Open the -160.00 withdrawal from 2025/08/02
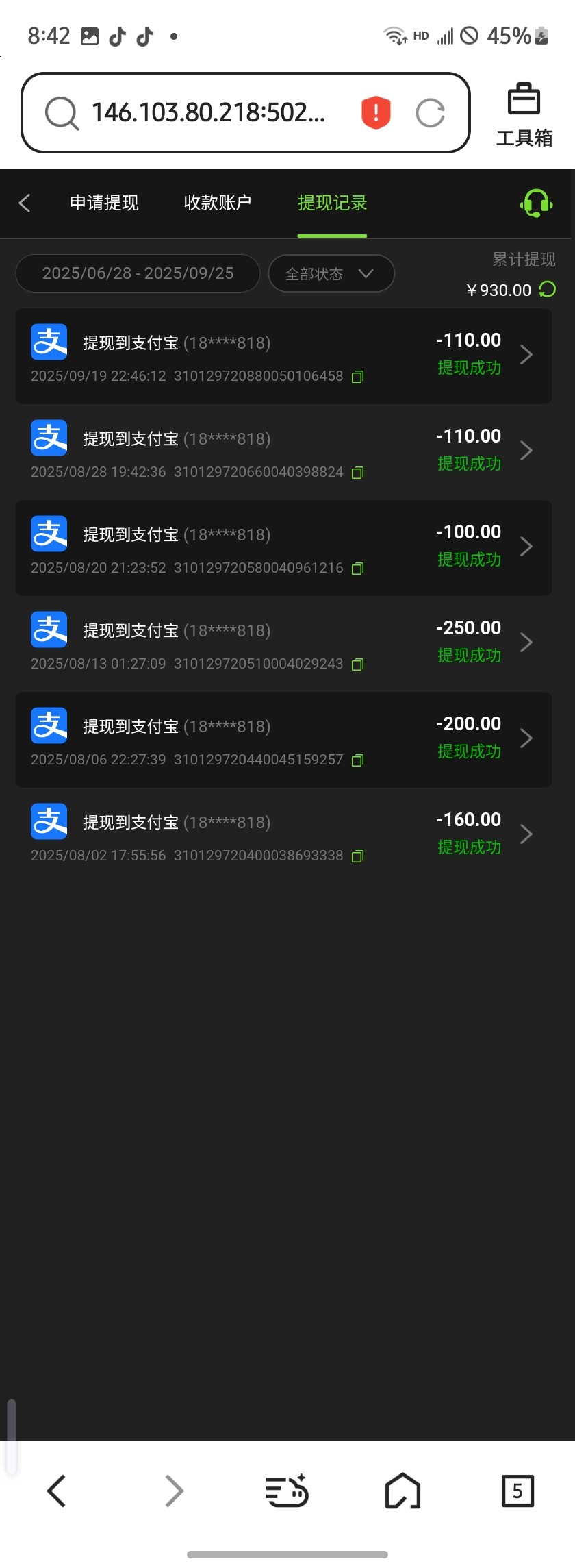 coord(283,835)
